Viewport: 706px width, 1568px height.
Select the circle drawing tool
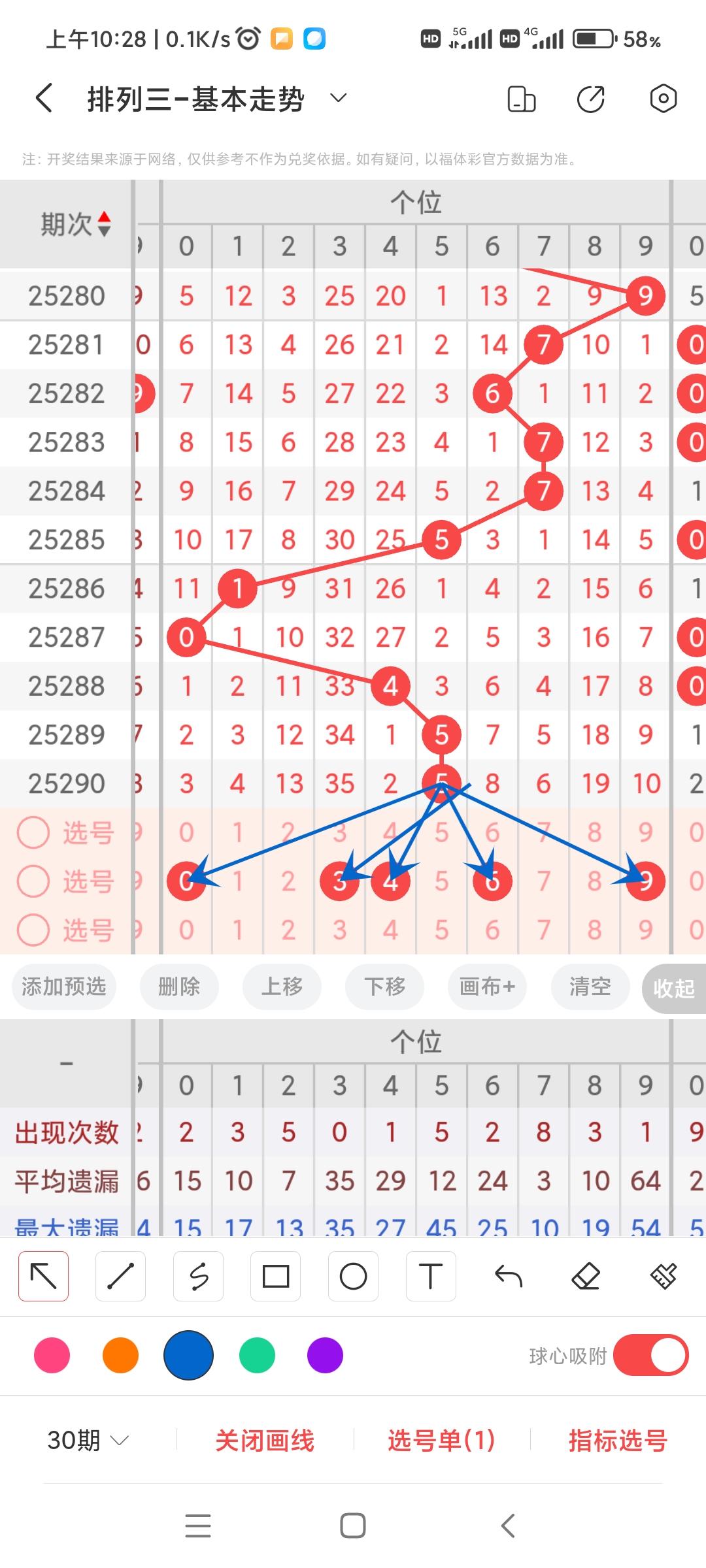tap(353, 1275)
